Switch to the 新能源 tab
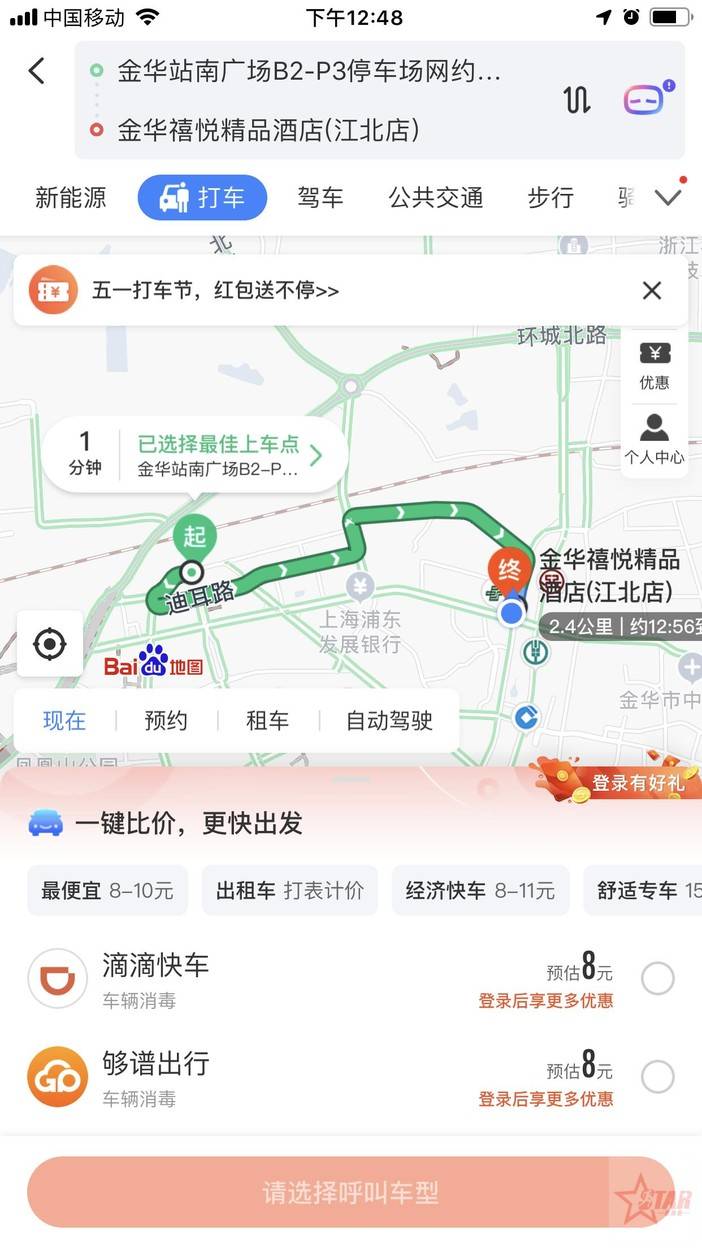This screenshot has width=702, height=1248. point(70,197)
